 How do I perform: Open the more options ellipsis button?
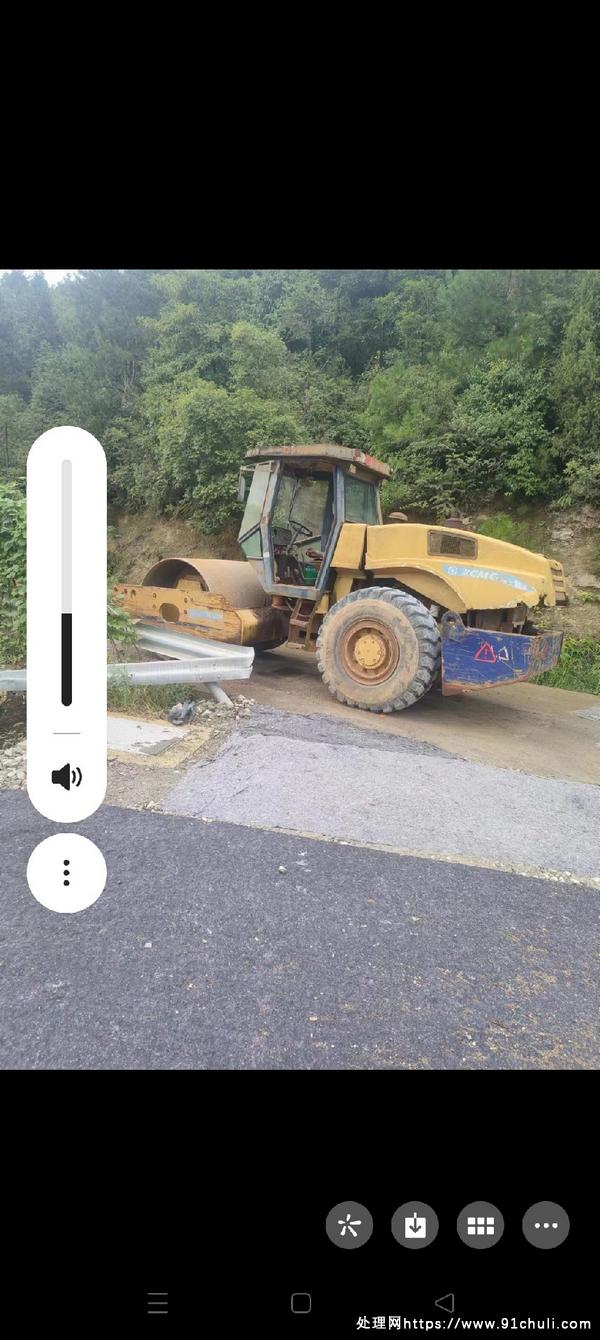[546, 1225]
